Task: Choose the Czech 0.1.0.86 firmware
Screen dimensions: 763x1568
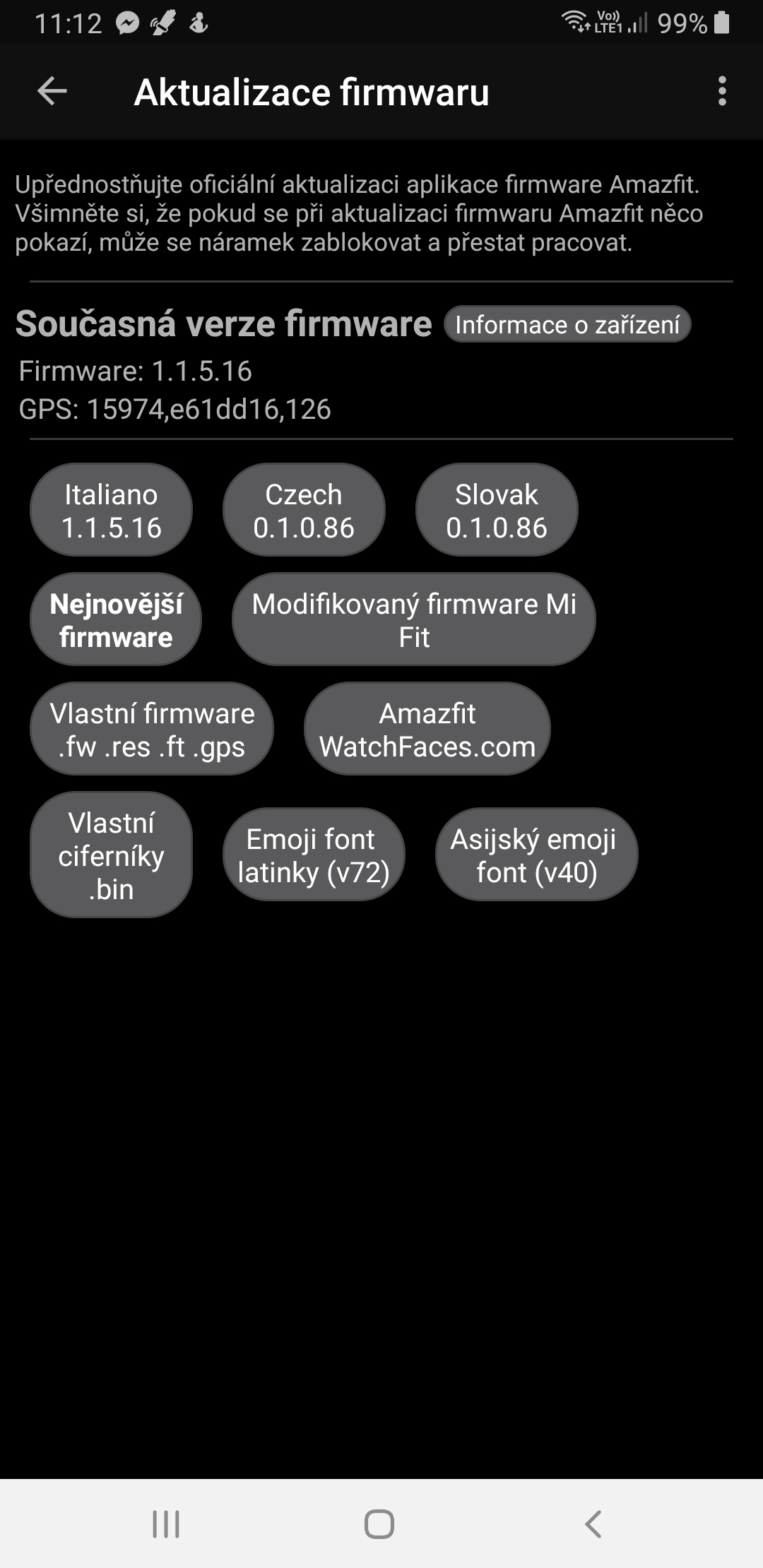Action: 304,510
